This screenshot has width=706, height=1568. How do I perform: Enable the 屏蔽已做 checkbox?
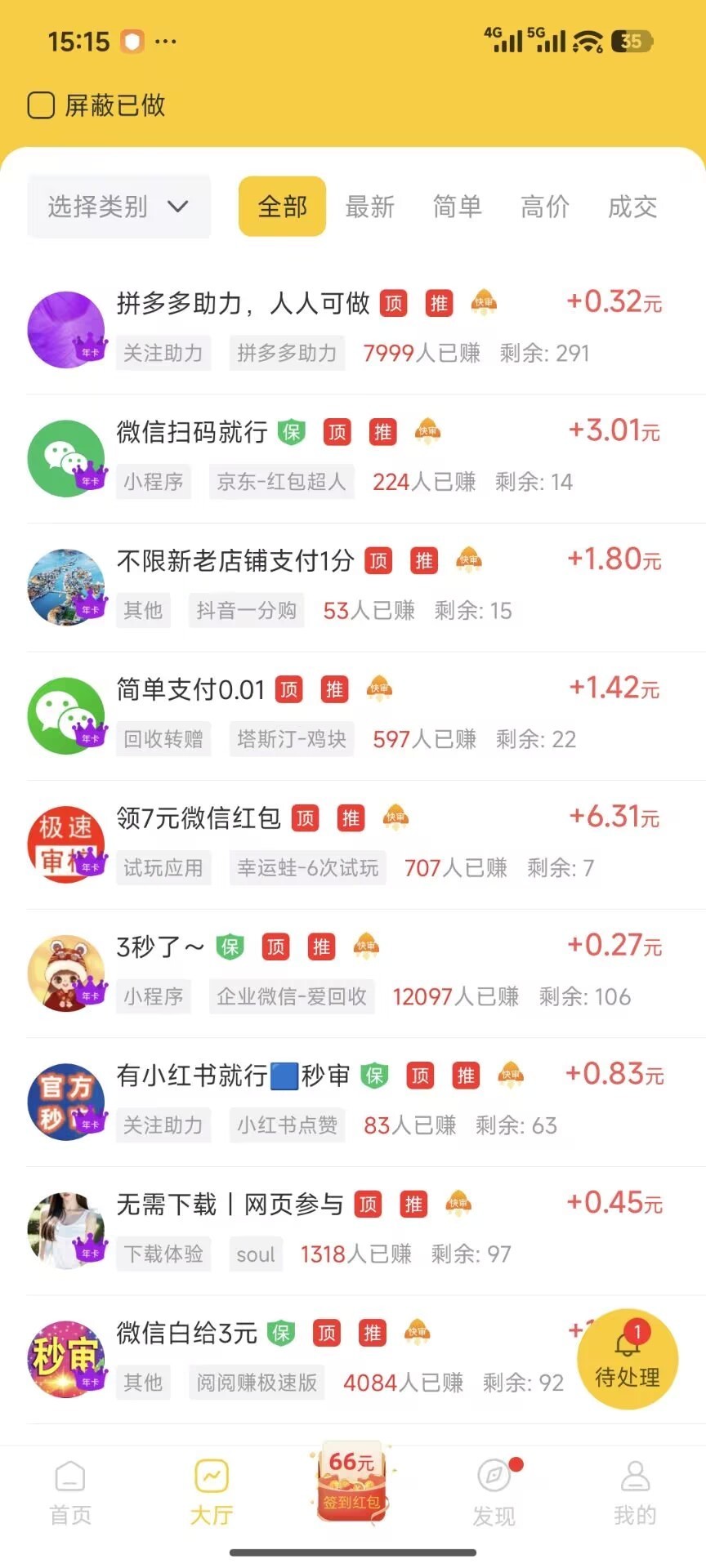(39, 105)
